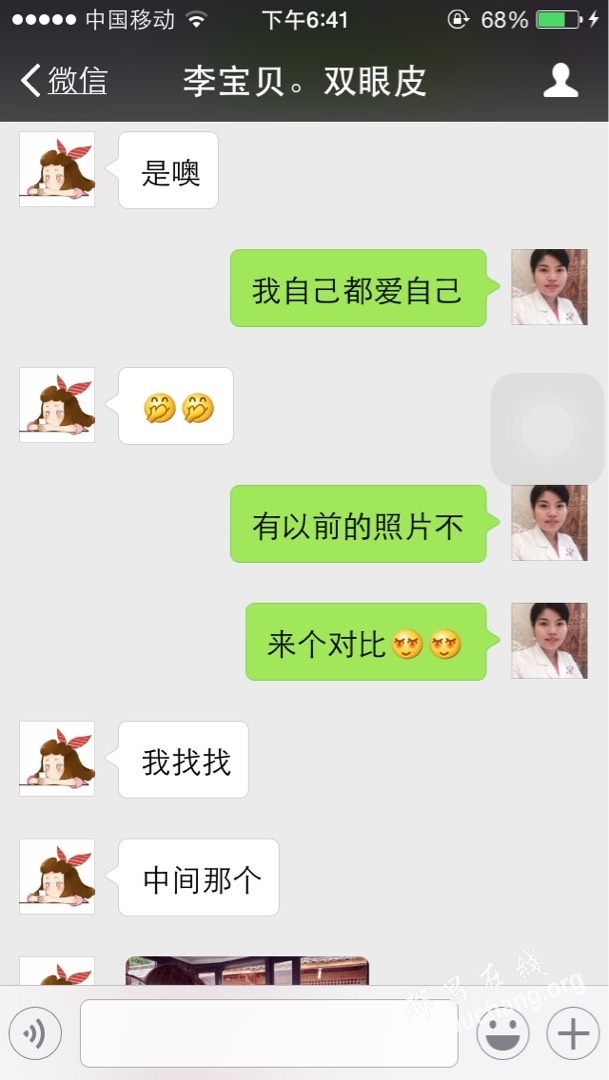Open the contact profile icon in header
Image resolution: width=609 pixels, height=1080 pixels.
(x=560, y=80)
